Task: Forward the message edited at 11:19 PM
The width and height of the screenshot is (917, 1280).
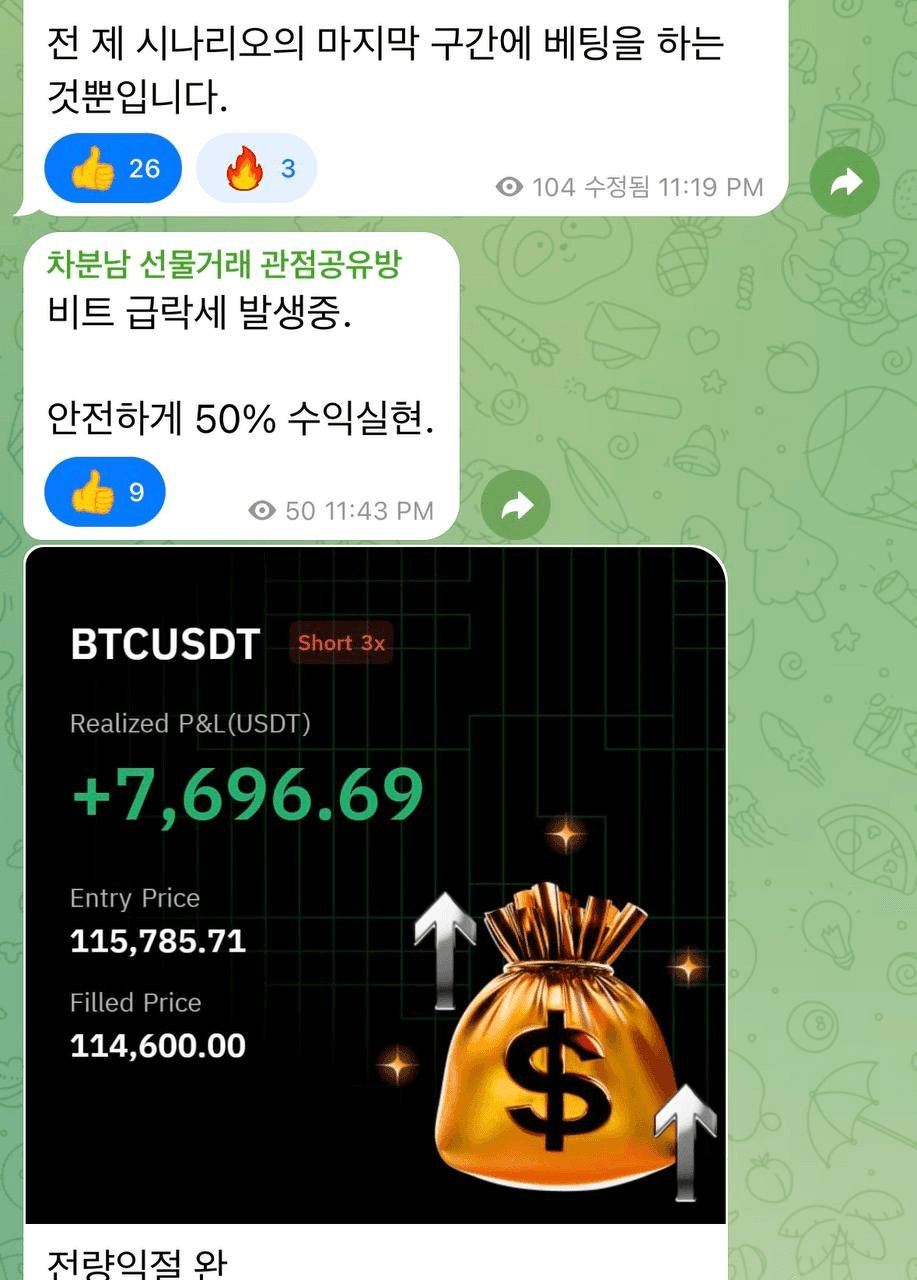Action: point(845,182)
